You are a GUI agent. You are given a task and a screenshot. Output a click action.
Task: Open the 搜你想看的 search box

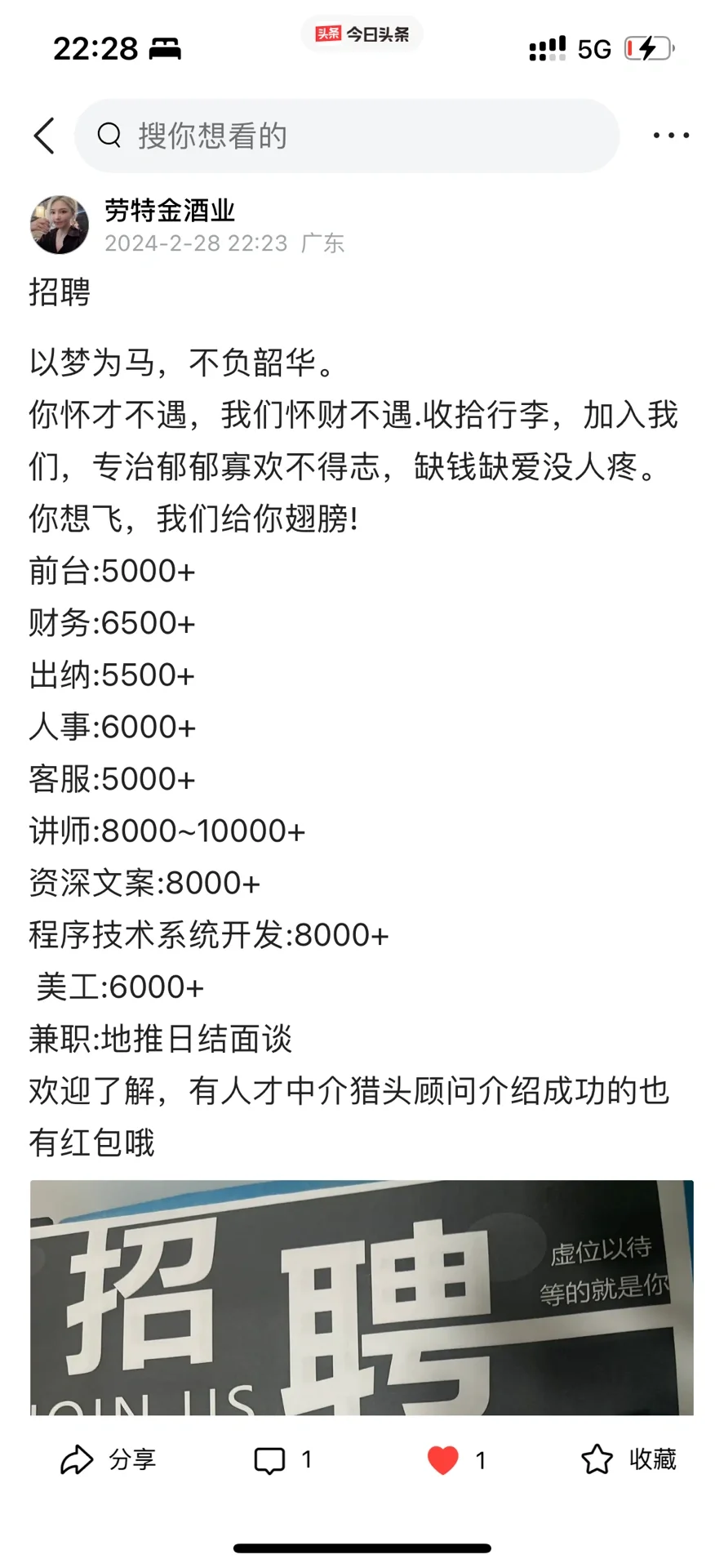pos(347,136)
